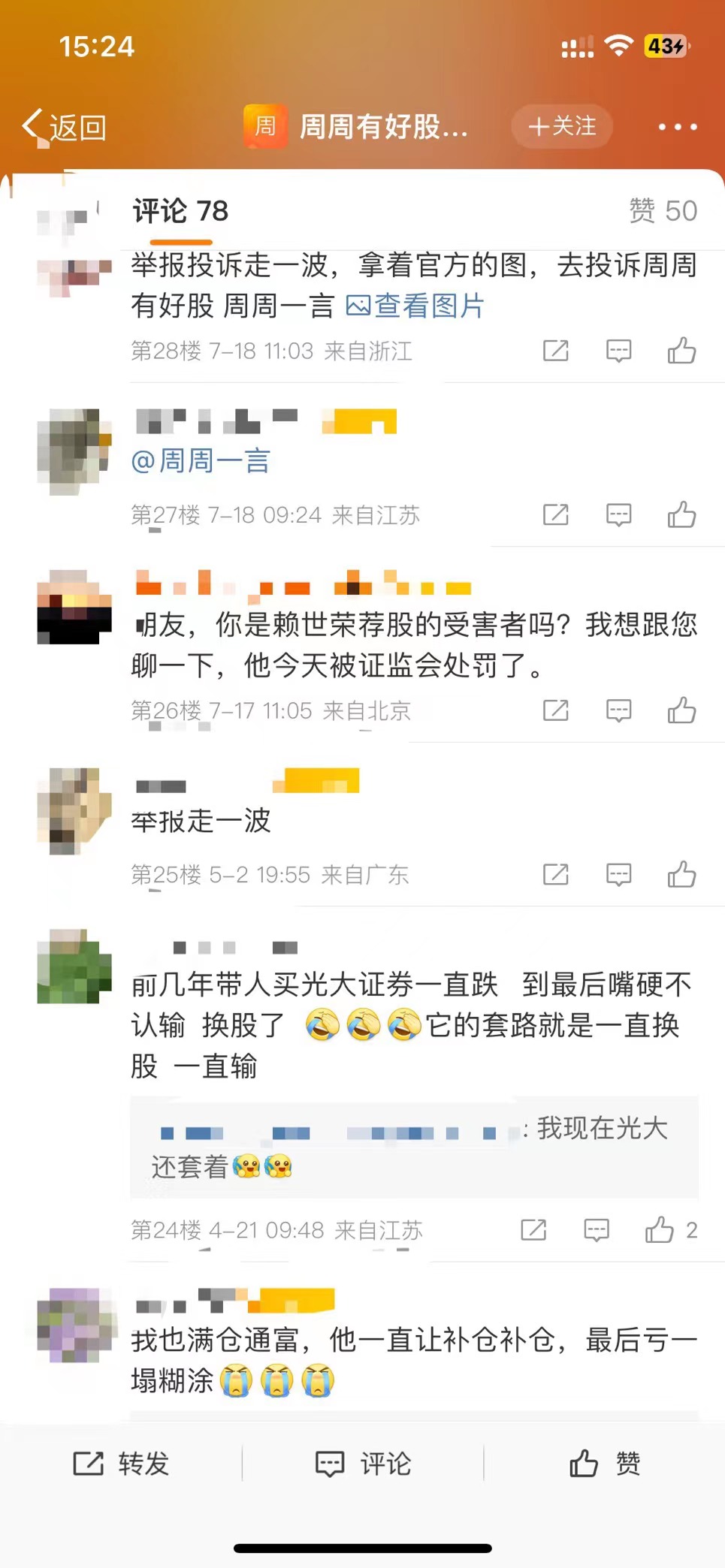Like the floor 24 comment with 2 likes
Viewport: 725px width, 1568px height.
point(660,1230)
